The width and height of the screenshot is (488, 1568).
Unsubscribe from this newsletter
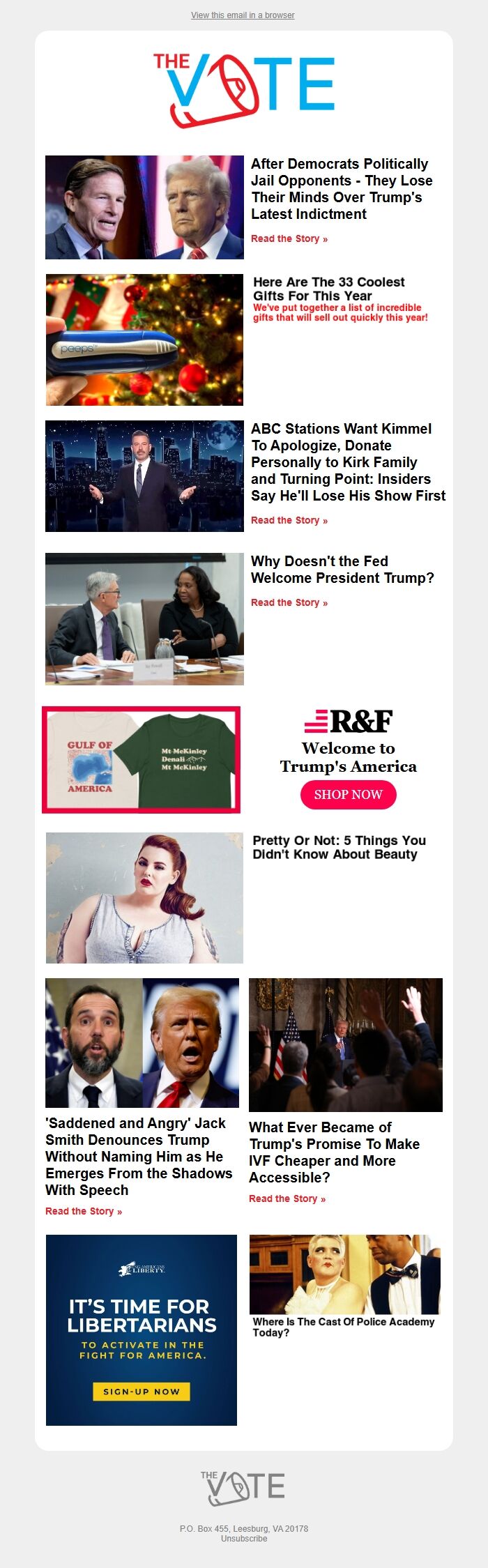point(244,1538)
